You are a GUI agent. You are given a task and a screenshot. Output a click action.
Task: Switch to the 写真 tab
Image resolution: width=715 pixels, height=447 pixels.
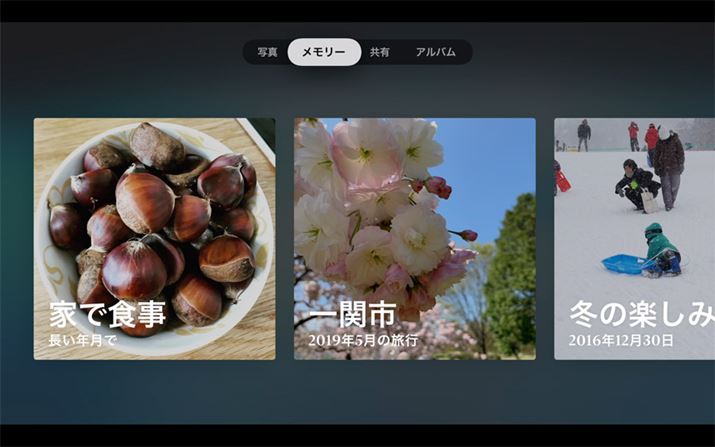(267, 52)
